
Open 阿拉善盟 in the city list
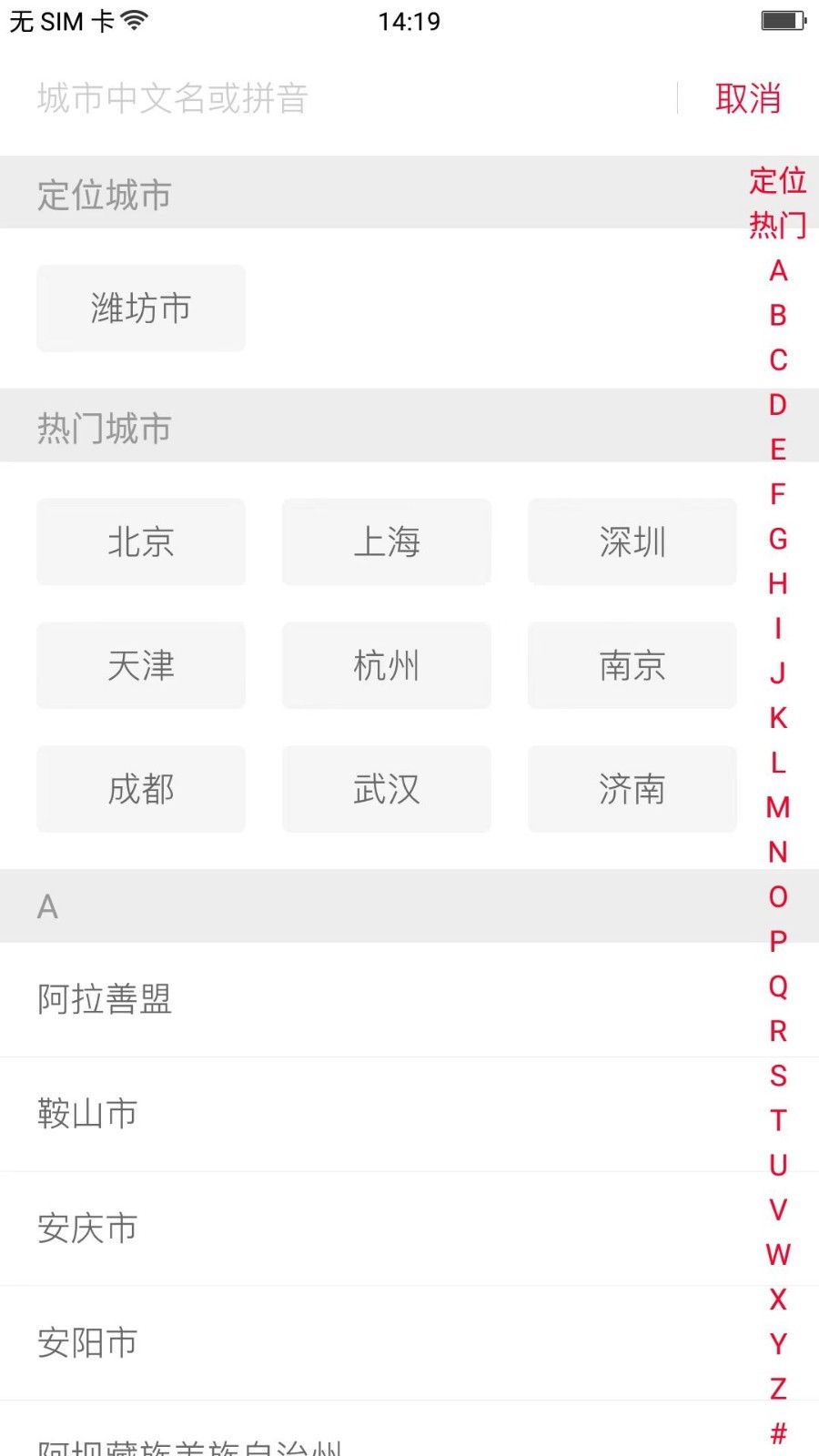(409, 999)
